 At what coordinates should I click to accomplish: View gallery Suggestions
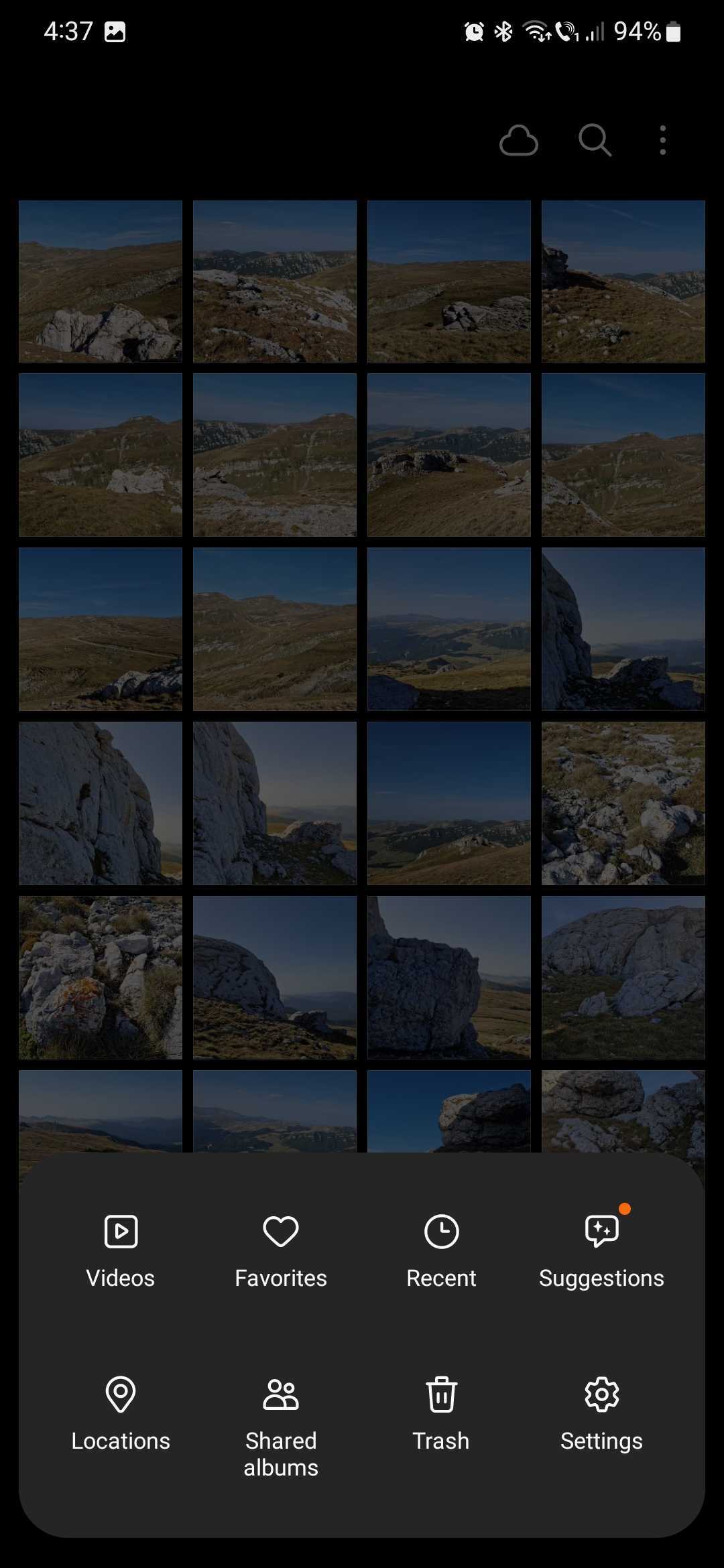click(601, 1250)
